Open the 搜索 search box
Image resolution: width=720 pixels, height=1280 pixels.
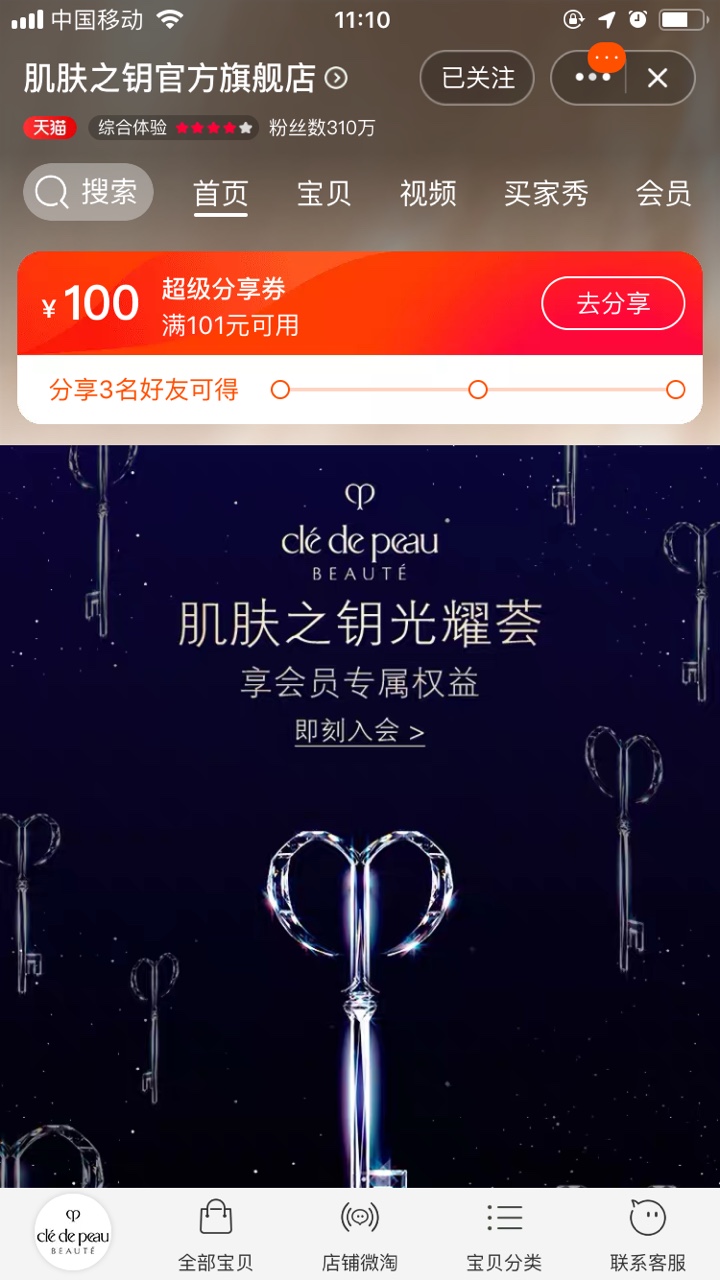click(x=88, y=192)
